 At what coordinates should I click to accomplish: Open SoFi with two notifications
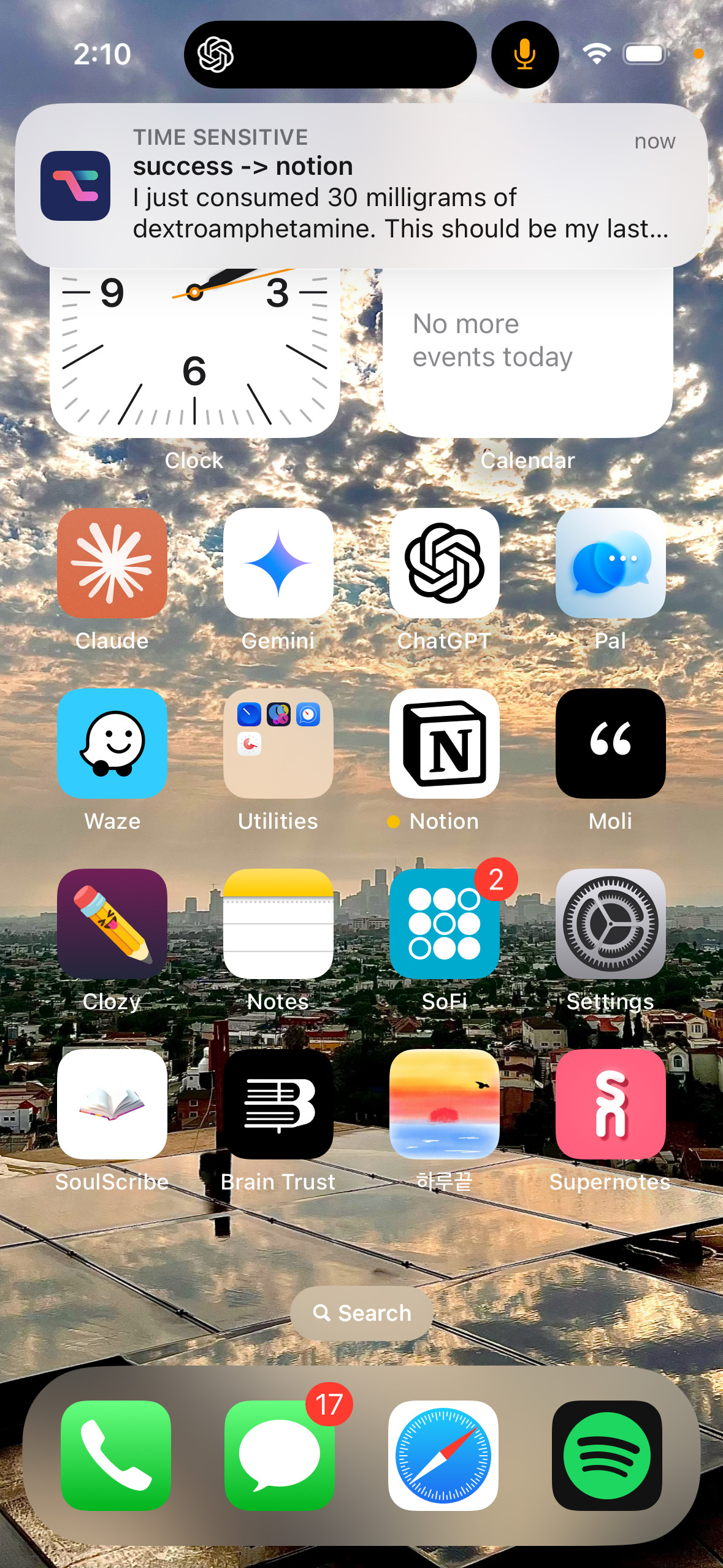(445, 924)
